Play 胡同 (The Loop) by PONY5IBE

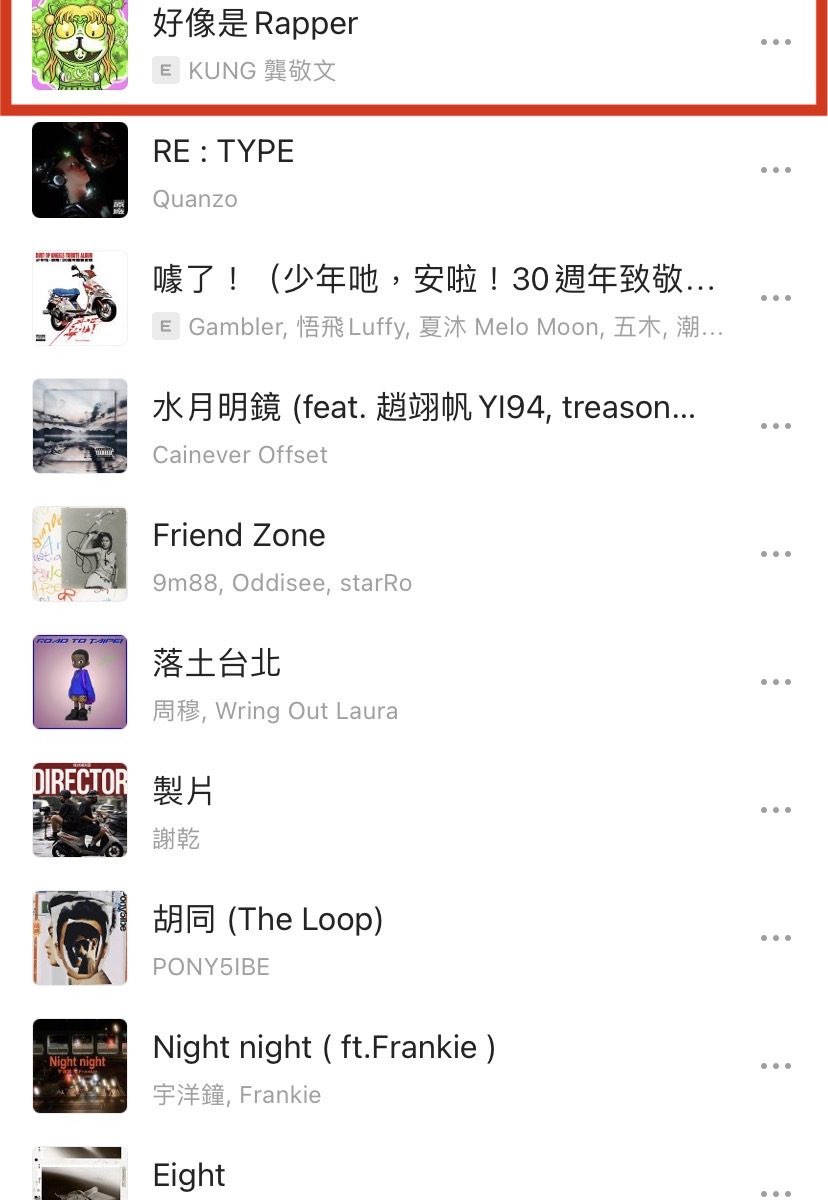pyautogui.click(x=267, y=920)
